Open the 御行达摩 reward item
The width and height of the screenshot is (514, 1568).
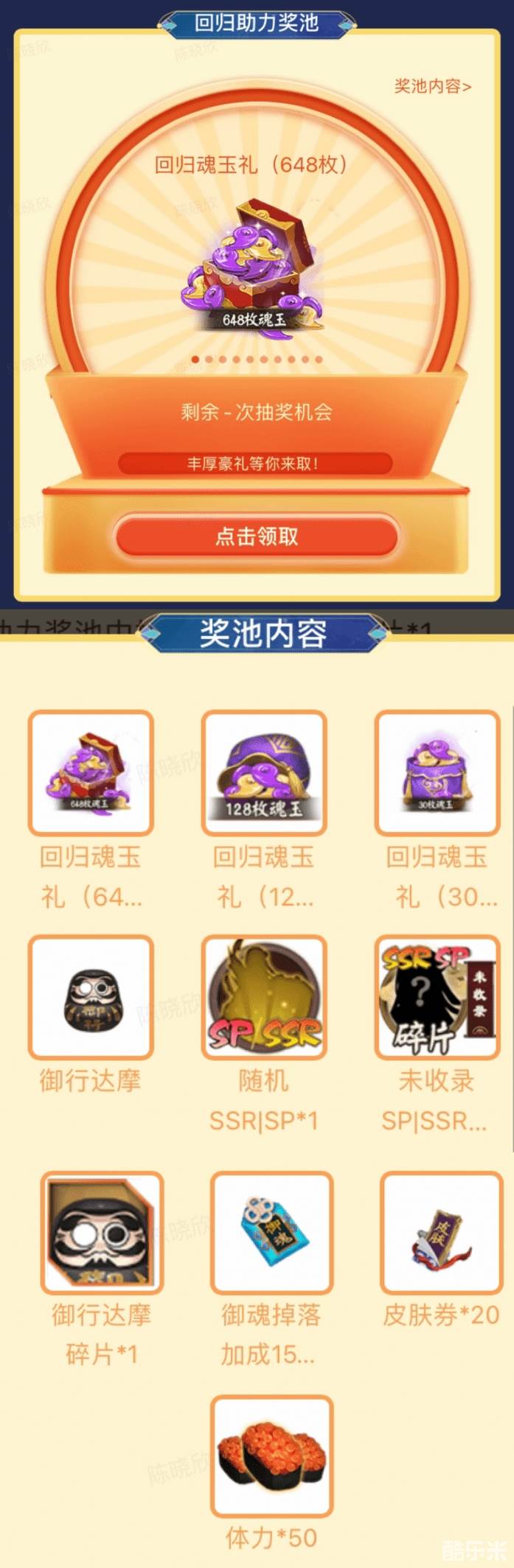pyautogui.click(x=91, y=997)
